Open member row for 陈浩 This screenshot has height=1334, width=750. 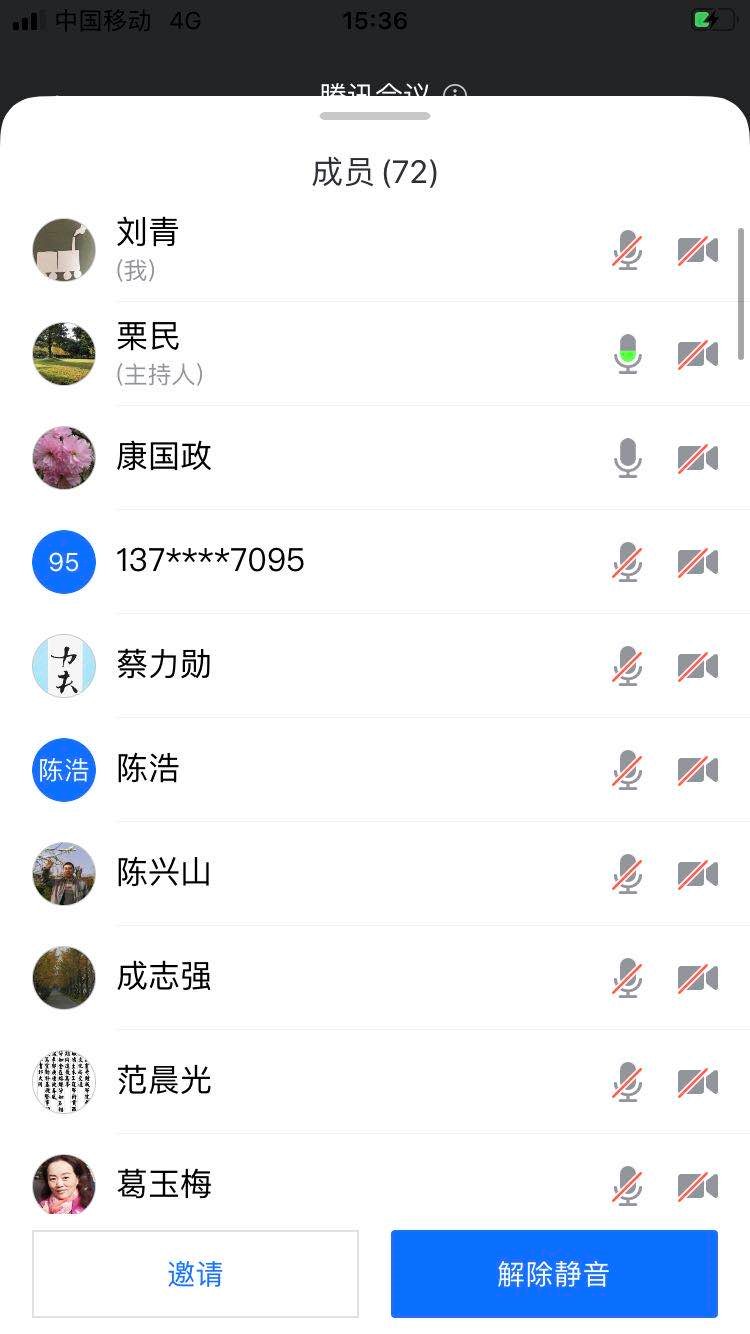[148, 769]
